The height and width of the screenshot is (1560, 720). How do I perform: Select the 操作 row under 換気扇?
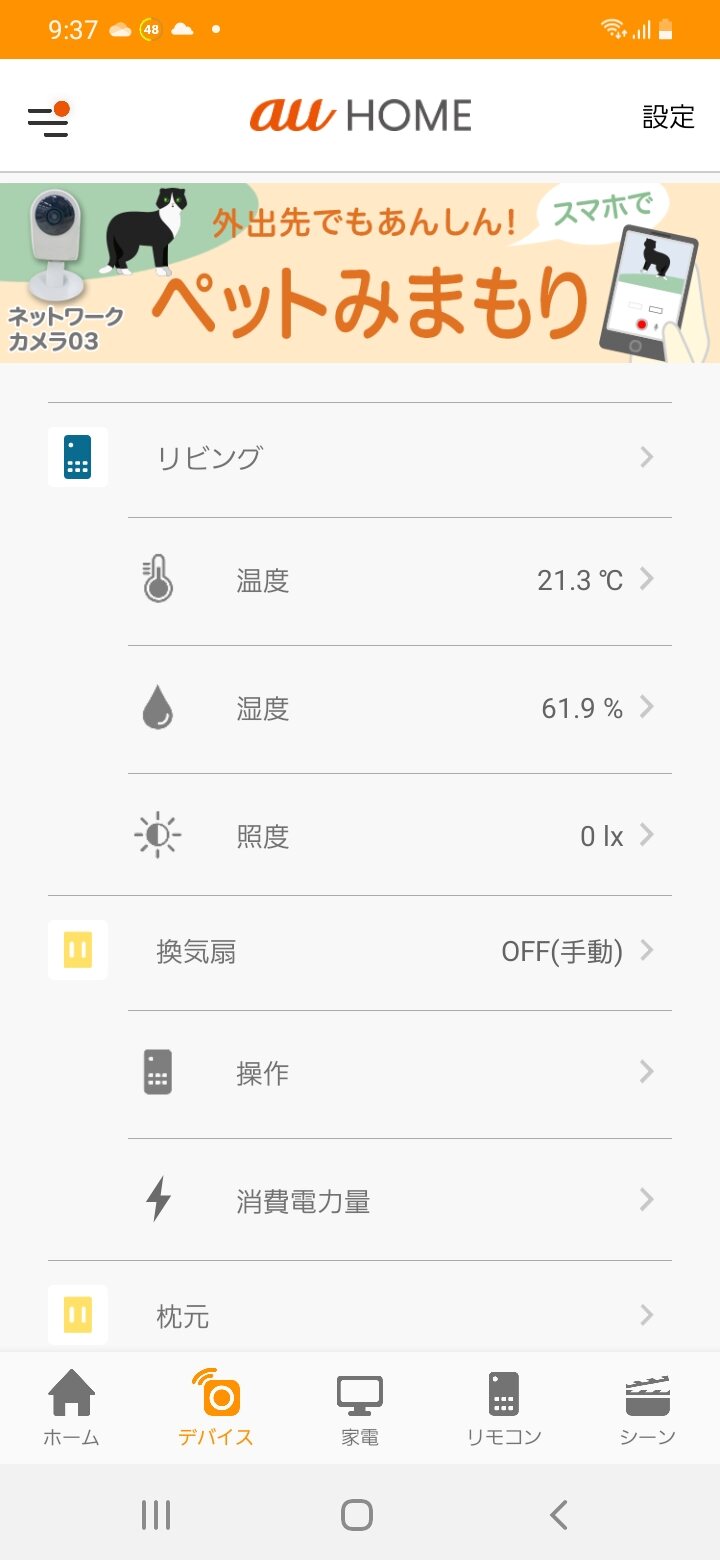400,1073
